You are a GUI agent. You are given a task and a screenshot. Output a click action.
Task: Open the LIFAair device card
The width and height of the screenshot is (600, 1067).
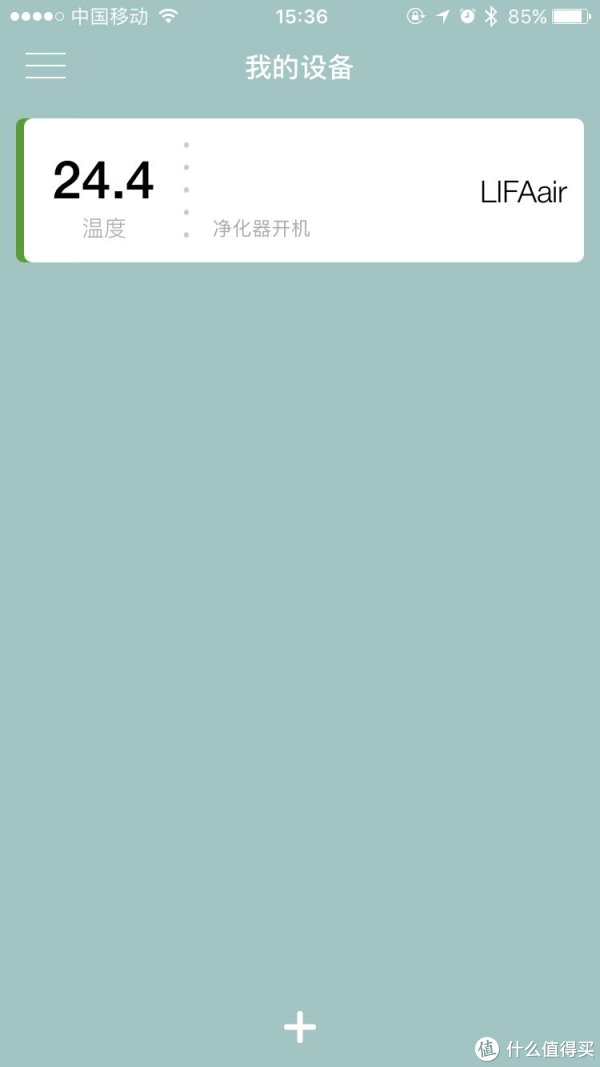[x=300, y=190]
